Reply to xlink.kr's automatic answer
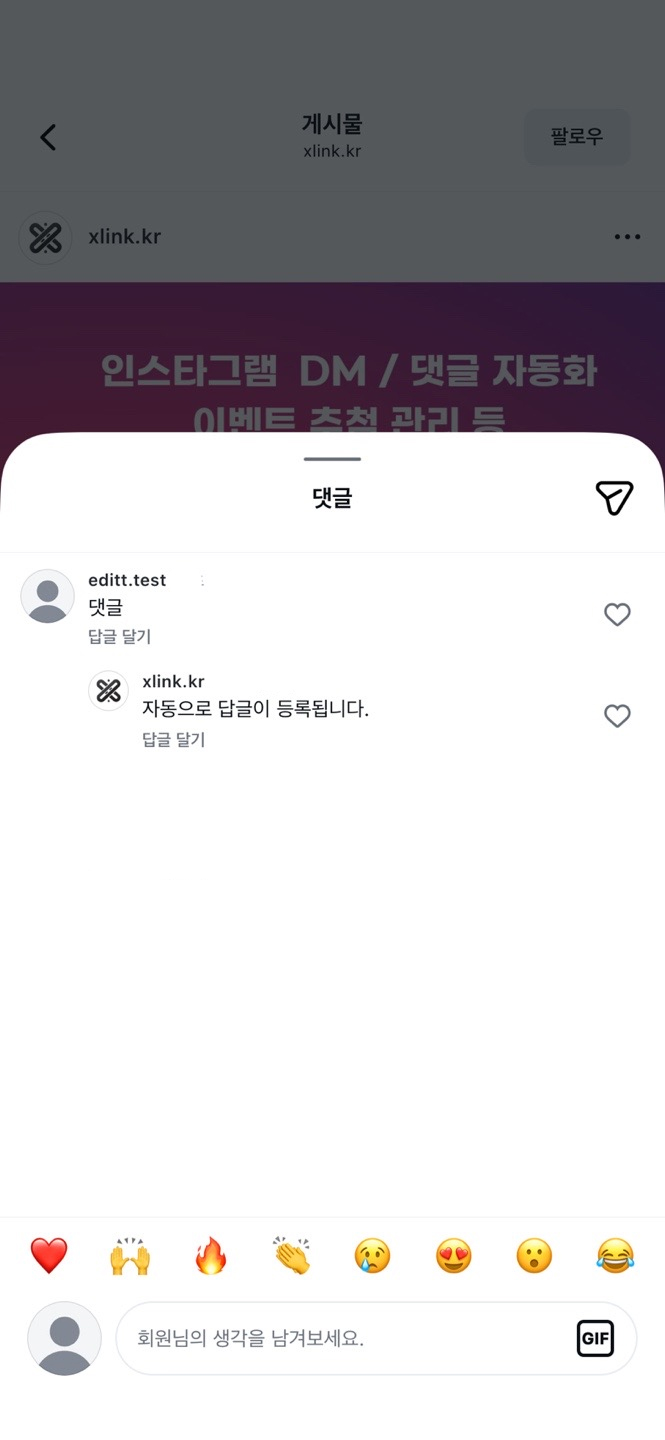The height and width of the screenshot is (1440, 665). pyautogui.click(x=173, y=740)
